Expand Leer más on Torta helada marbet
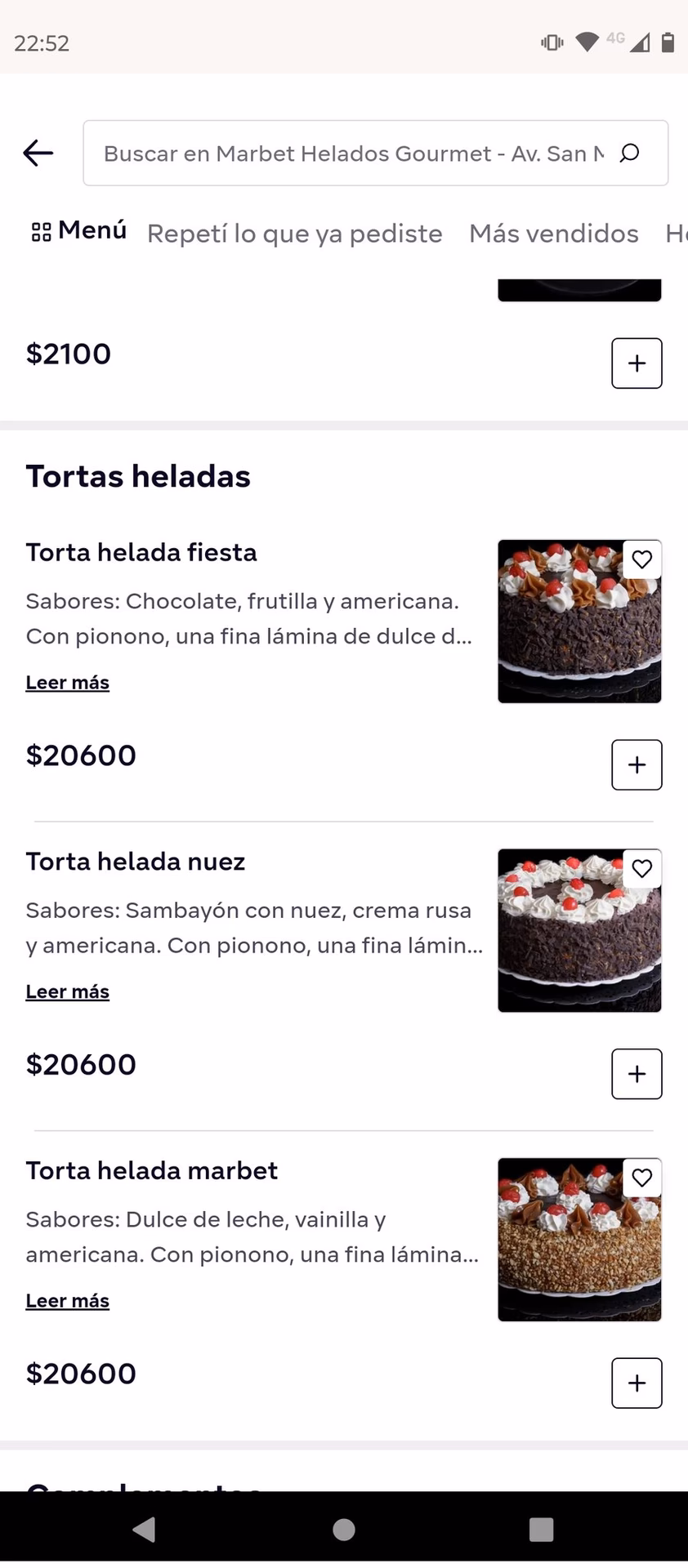Image resolution: width=688 pixels, height=1568 pixels. click(x=67, y=1299)
